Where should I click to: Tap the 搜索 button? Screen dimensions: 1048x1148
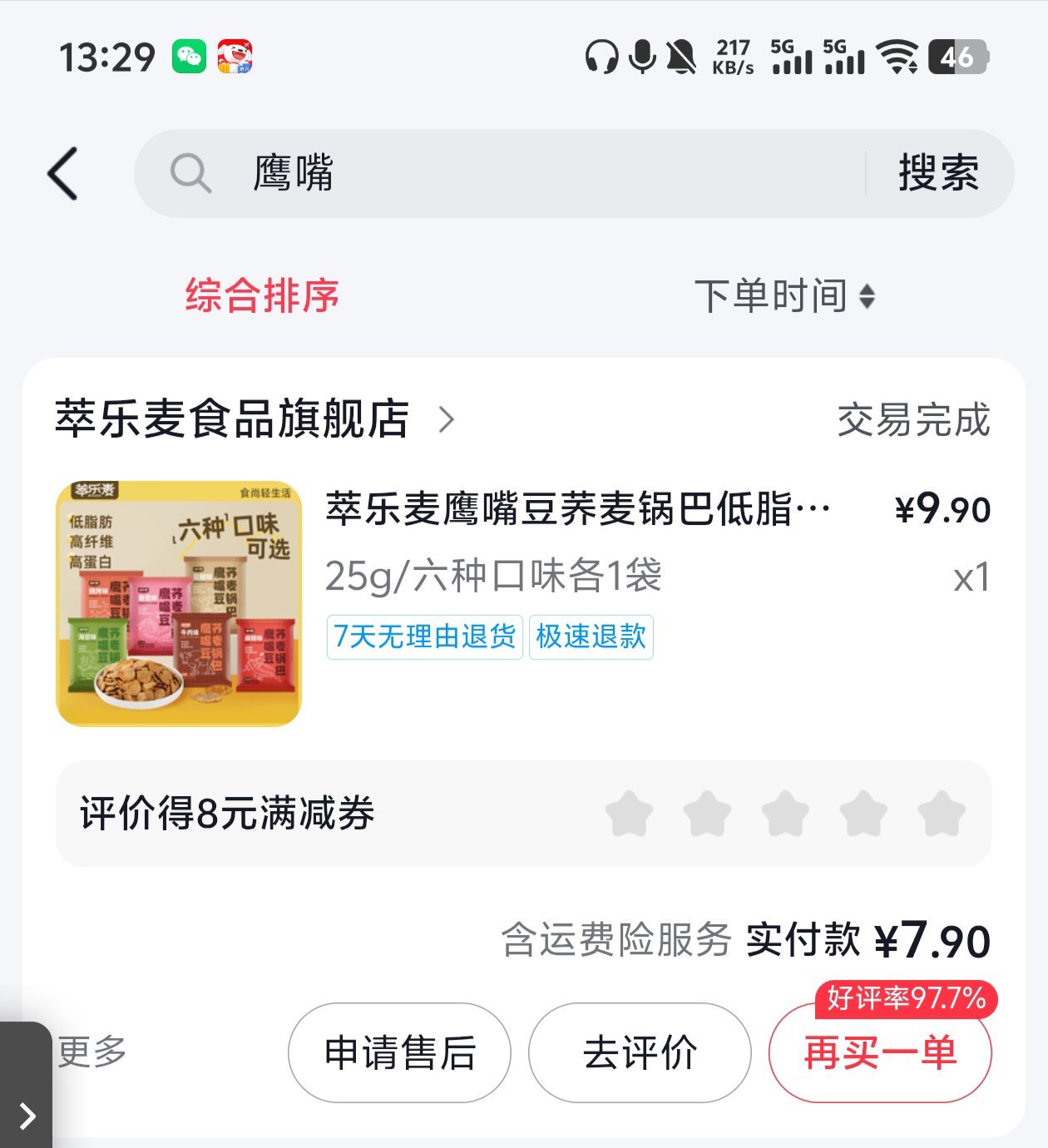(x=938, y=174)
